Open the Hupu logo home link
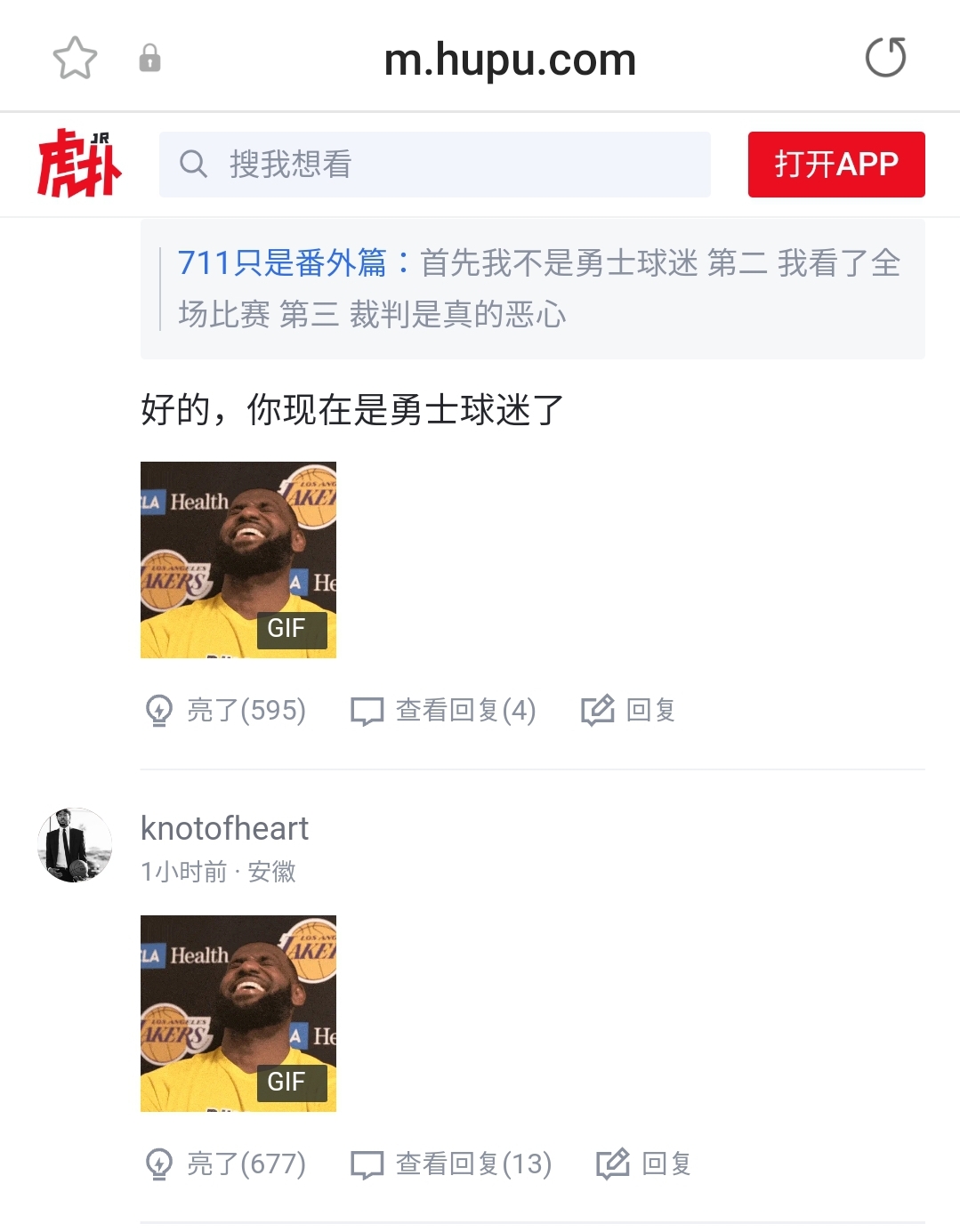Image resolution: width=960 pixels, height=1232 pixels. [x=79, y=164]
